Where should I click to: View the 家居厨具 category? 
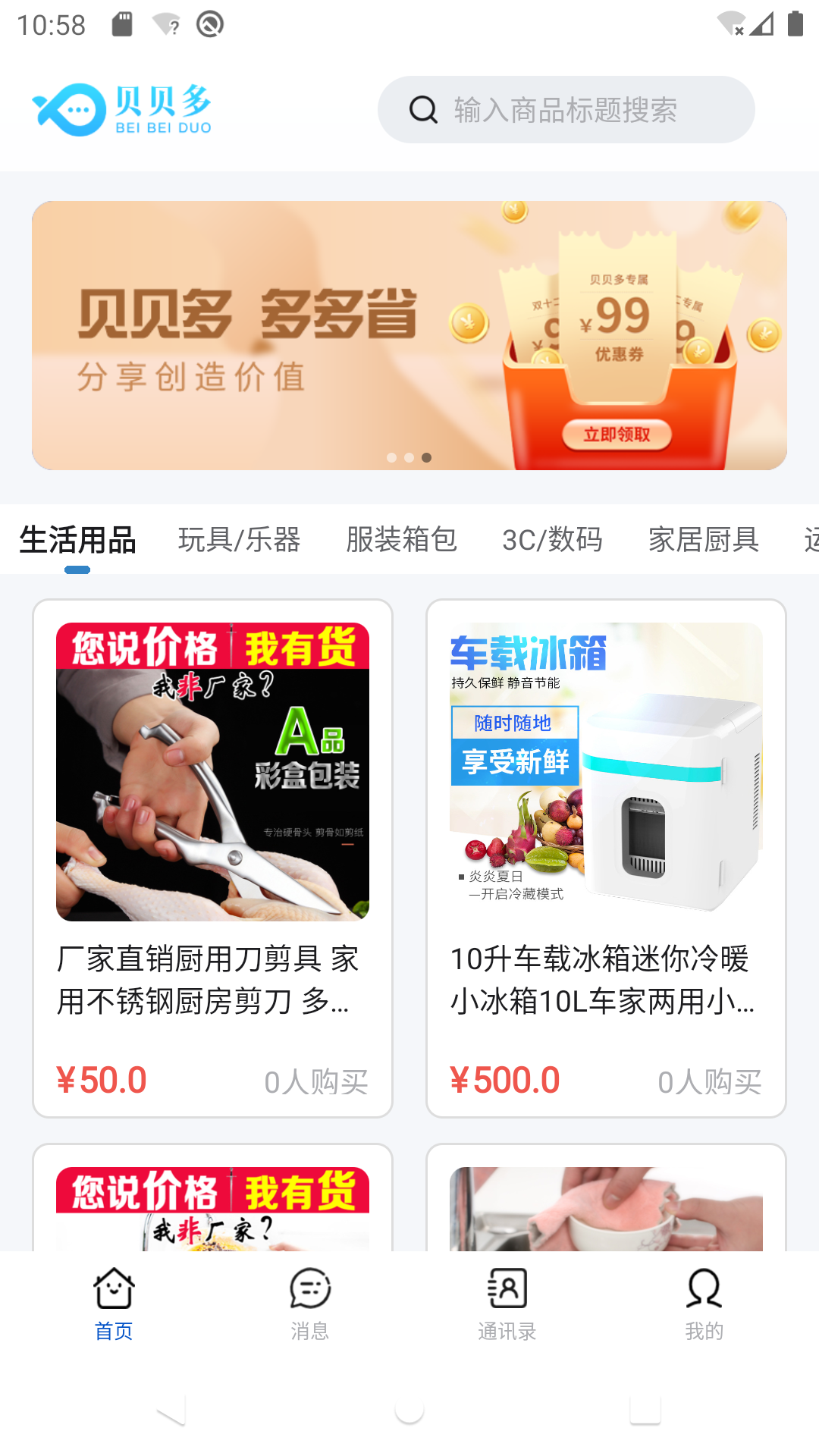(703, 540)
